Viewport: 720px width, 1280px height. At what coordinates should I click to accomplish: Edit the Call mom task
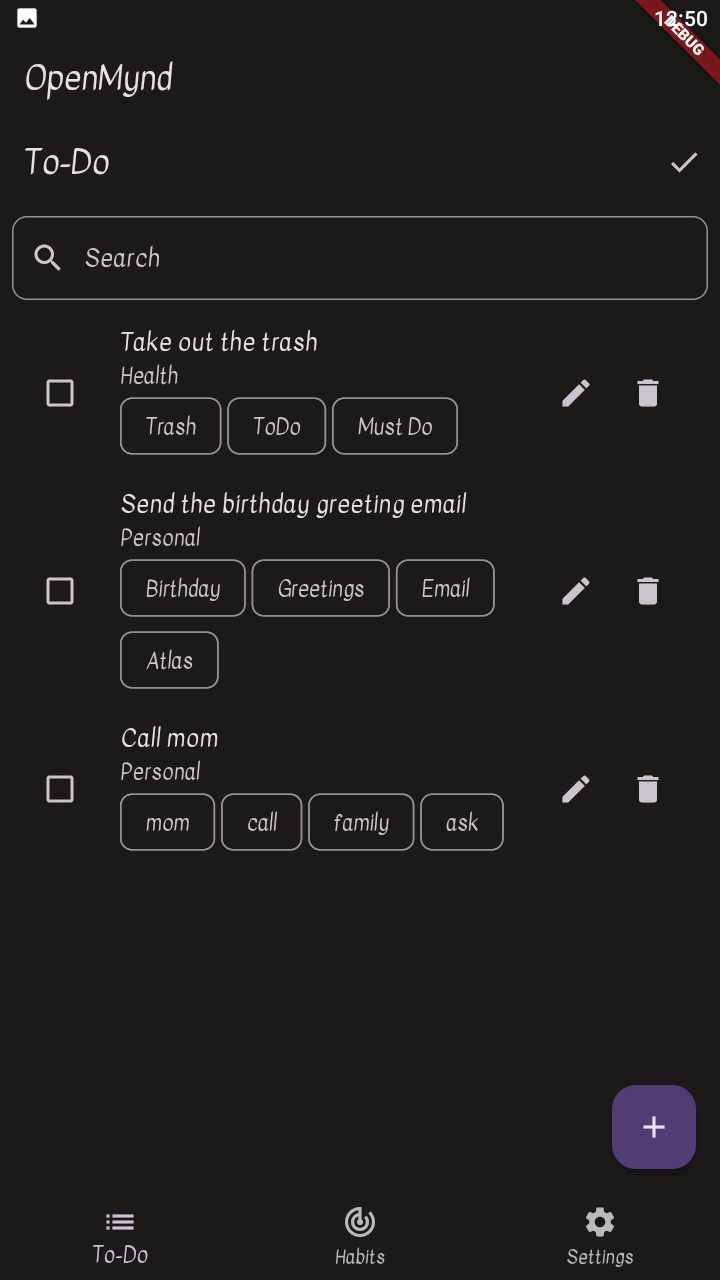[x=575, y=789]
